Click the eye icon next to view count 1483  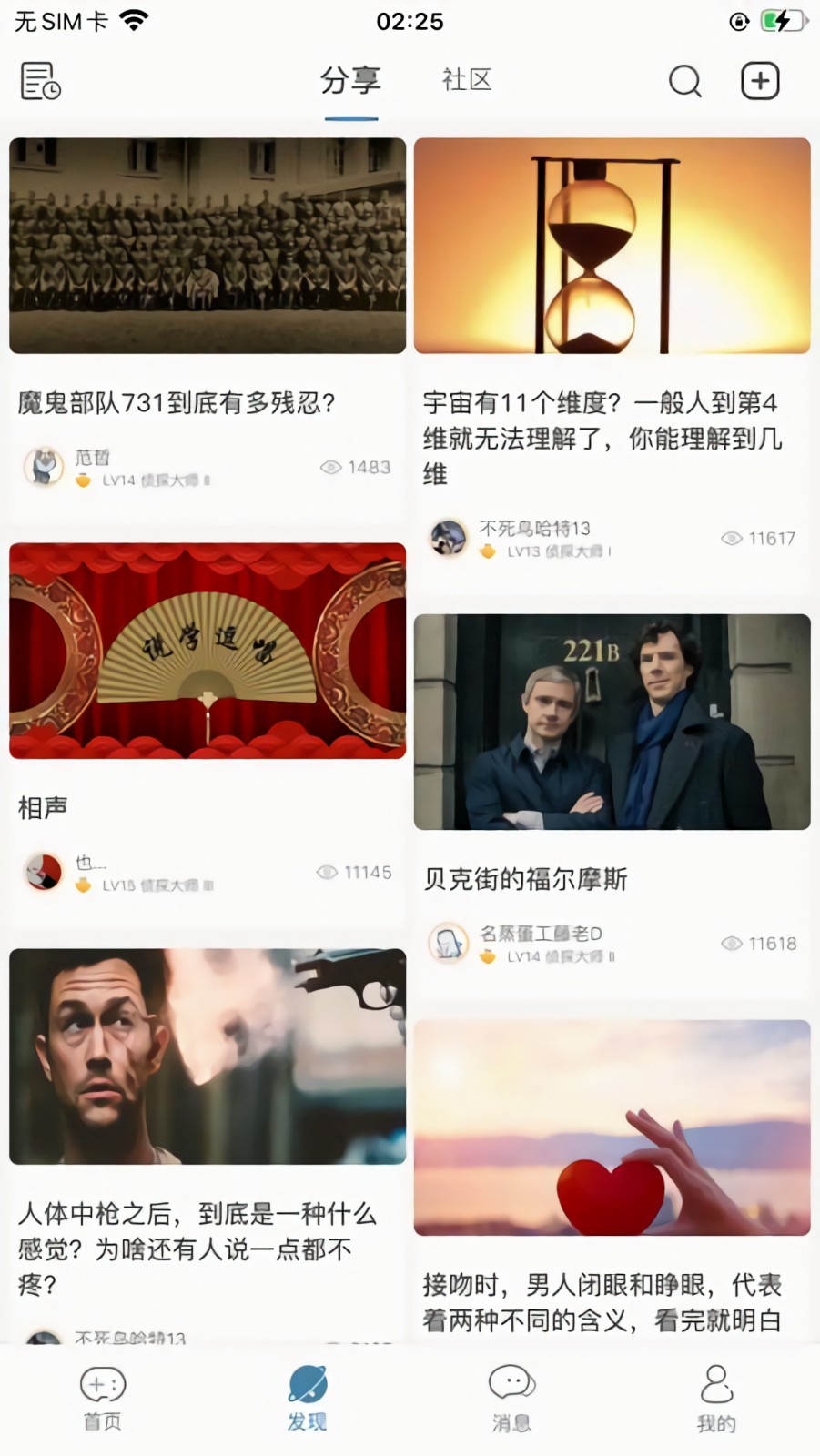click(329, 467)
